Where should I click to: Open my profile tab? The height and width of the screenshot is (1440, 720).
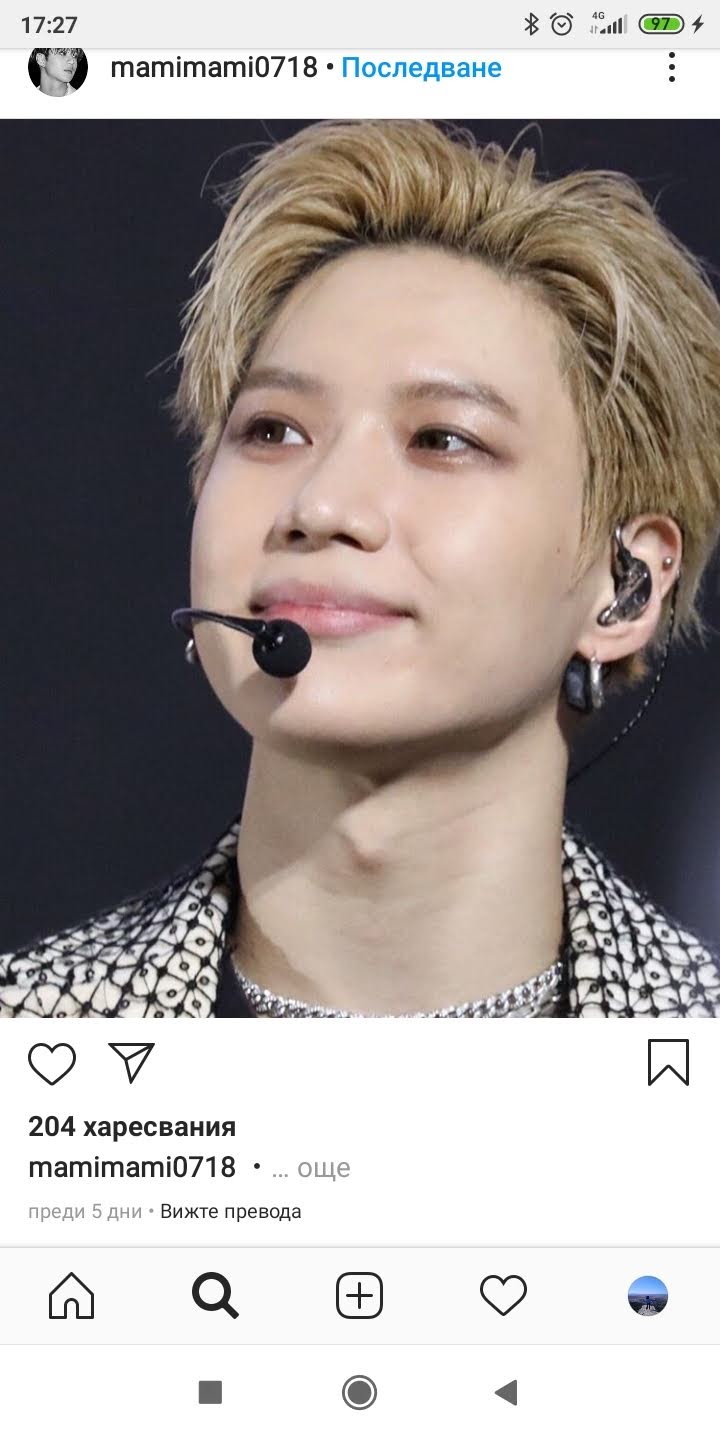click(647, 1297)
